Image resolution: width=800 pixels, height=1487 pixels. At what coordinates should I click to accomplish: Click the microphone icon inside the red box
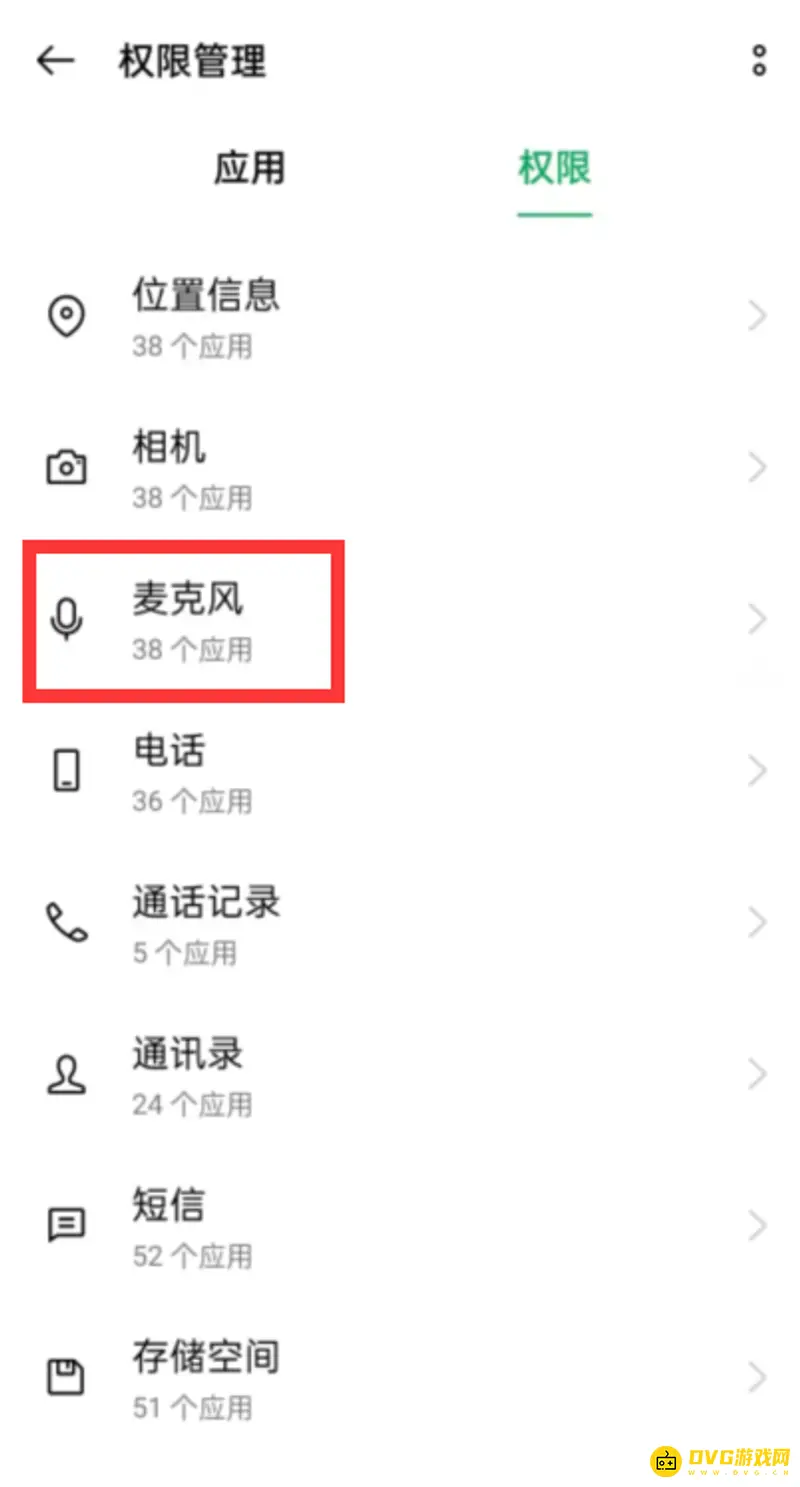66,619
